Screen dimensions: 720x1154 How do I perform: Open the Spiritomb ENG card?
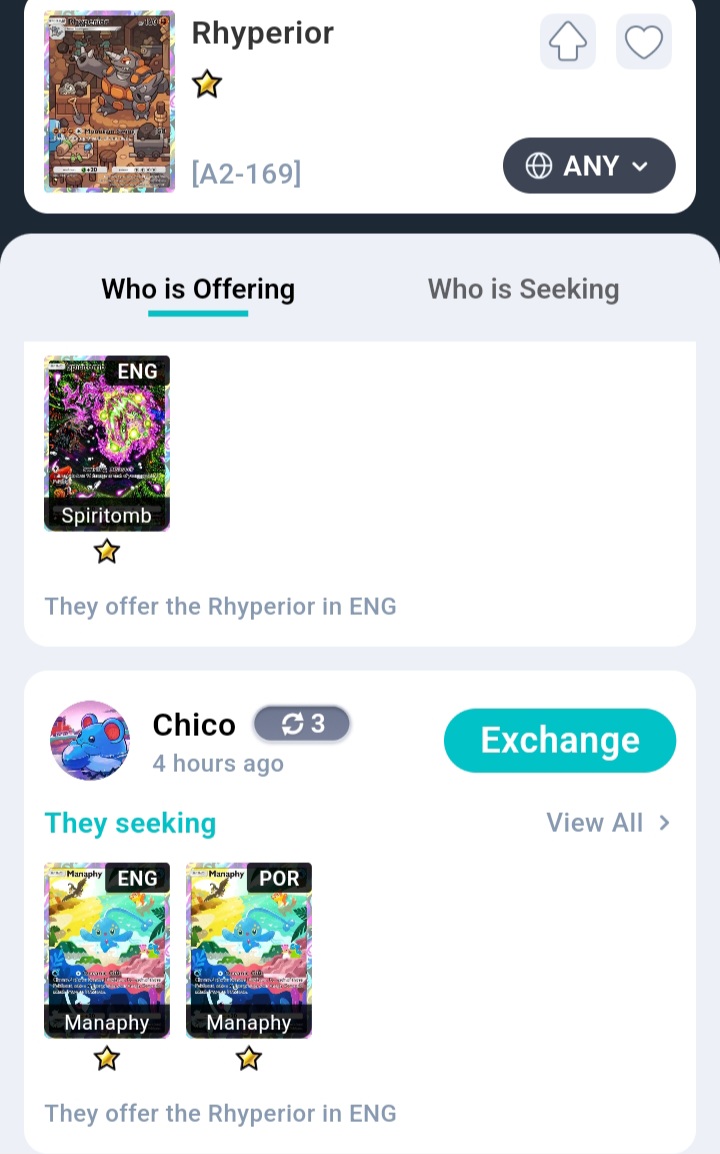[x=107, y=443]
